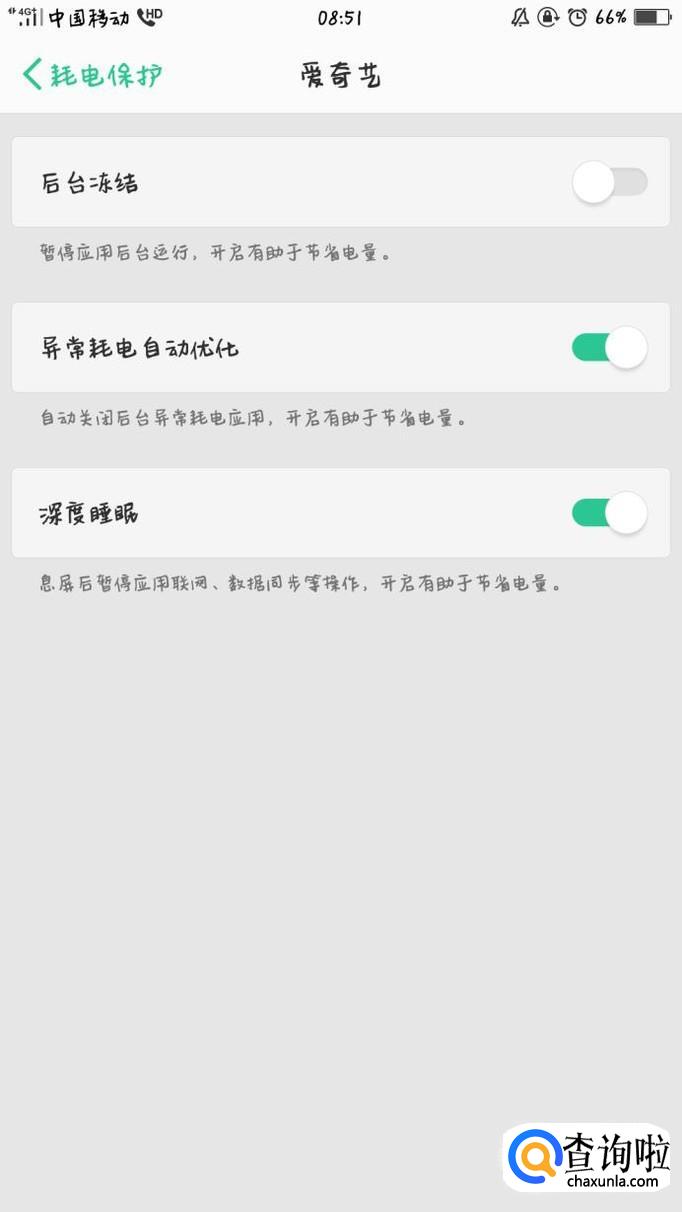This screenshot has width=682, height=1212.
Task: Turn off 异常耗电自动优化
Action: tap(609, 348)
